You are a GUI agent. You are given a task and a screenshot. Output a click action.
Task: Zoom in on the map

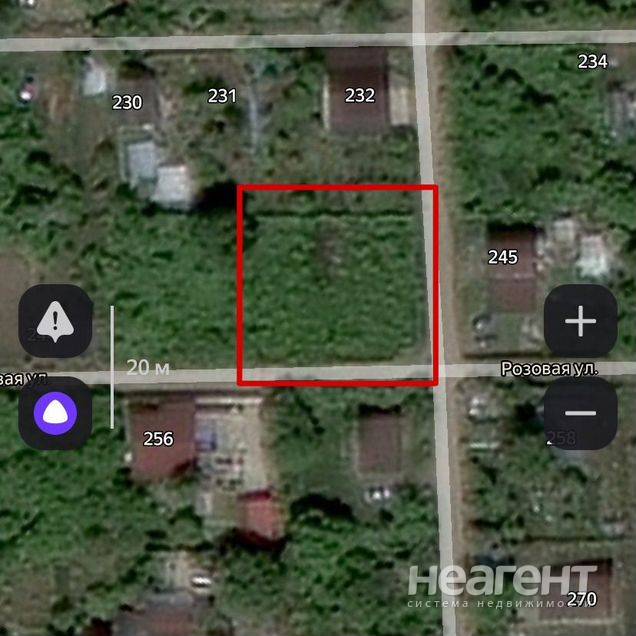click(580, 321)
